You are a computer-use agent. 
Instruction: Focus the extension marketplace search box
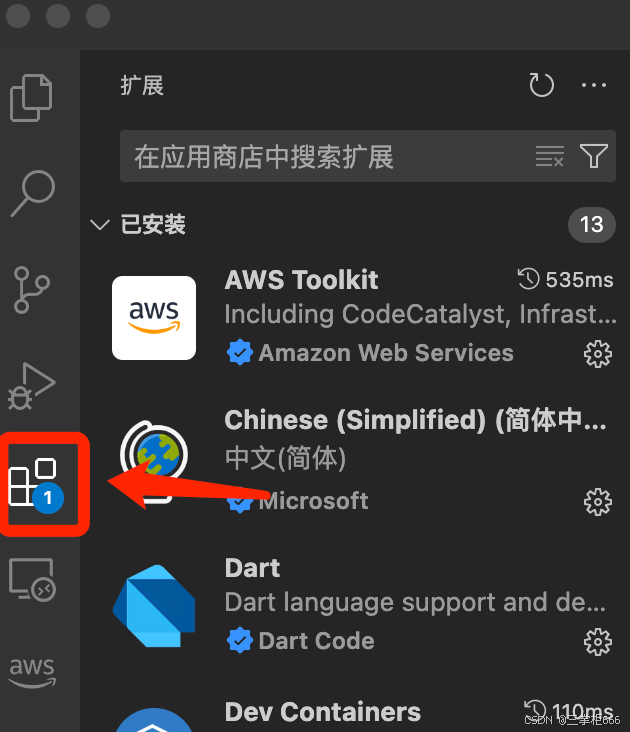coord(320,157)
